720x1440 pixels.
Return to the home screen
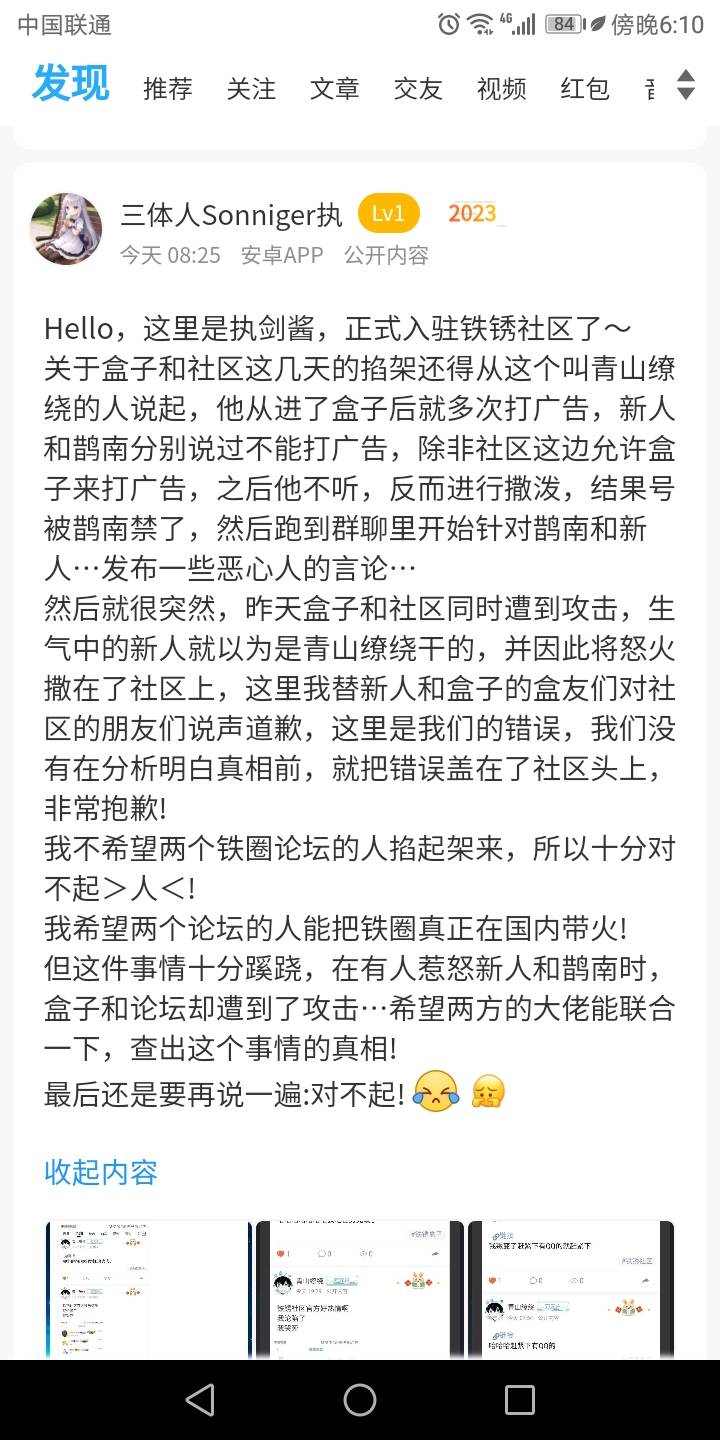[360, 1399]
